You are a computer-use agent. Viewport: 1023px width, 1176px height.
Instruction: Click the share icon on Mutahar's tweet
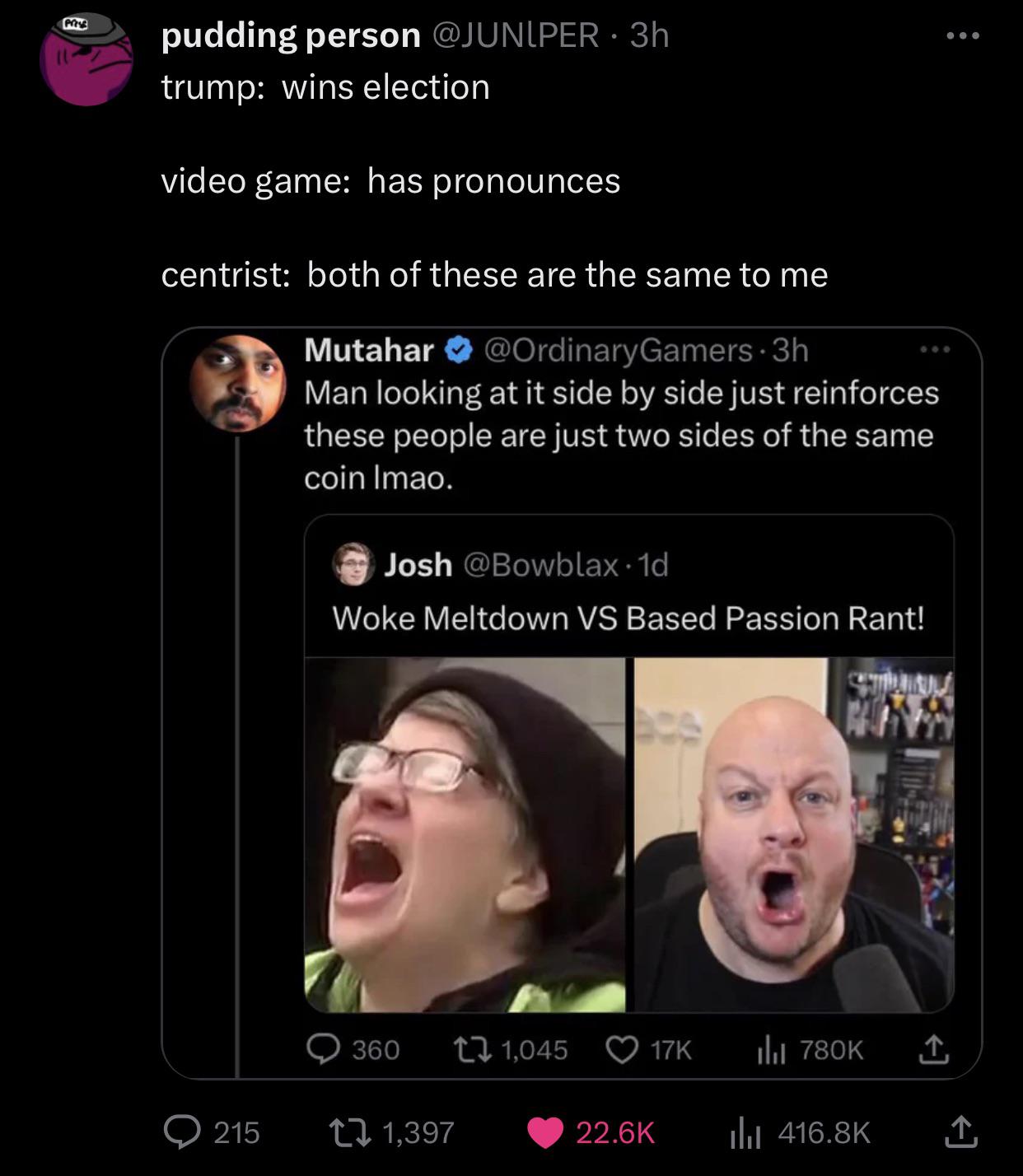[933, 1048]
